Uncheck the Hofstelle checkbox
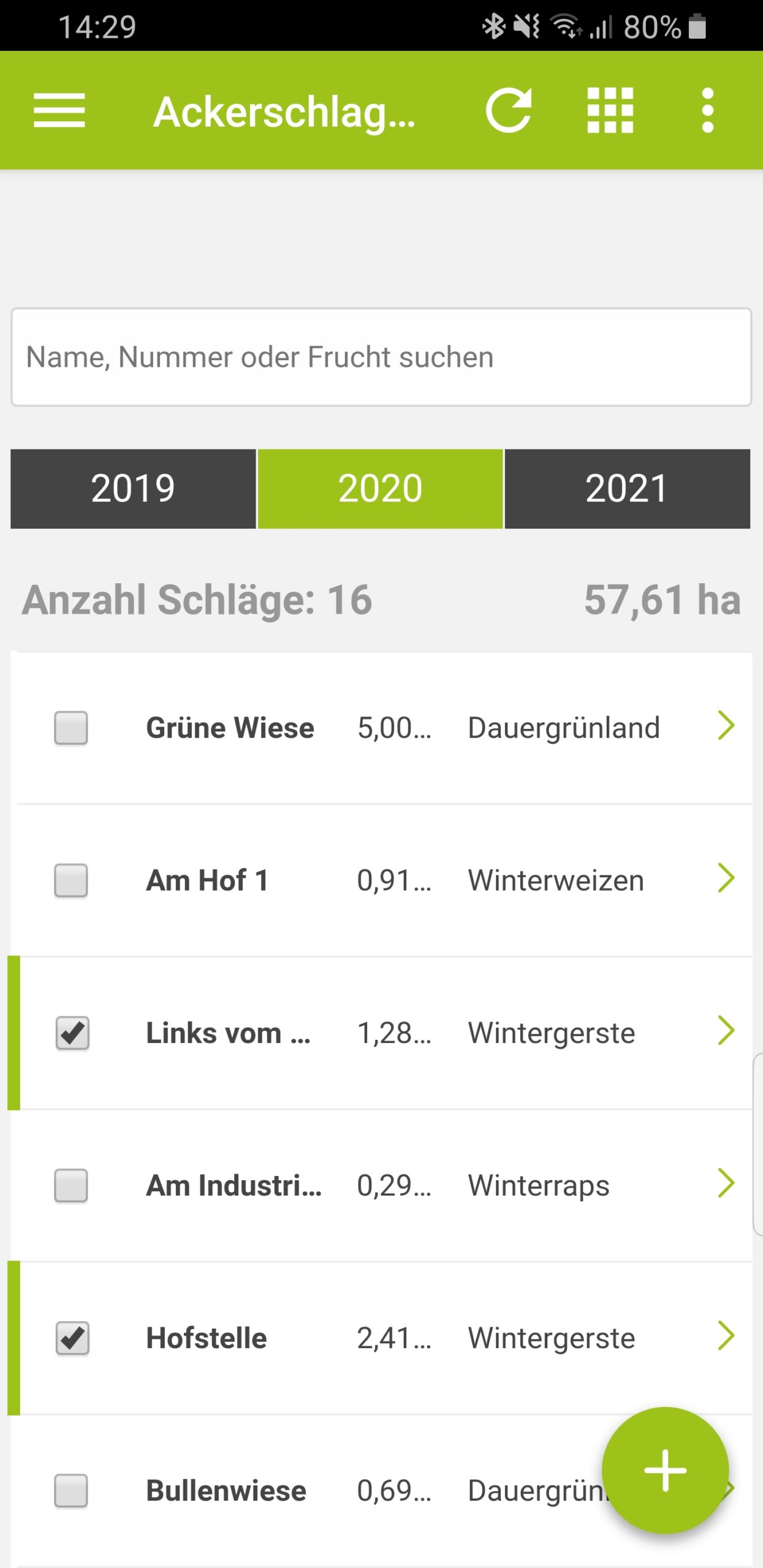The image size is (763, 1568). tap(72, 1338)
